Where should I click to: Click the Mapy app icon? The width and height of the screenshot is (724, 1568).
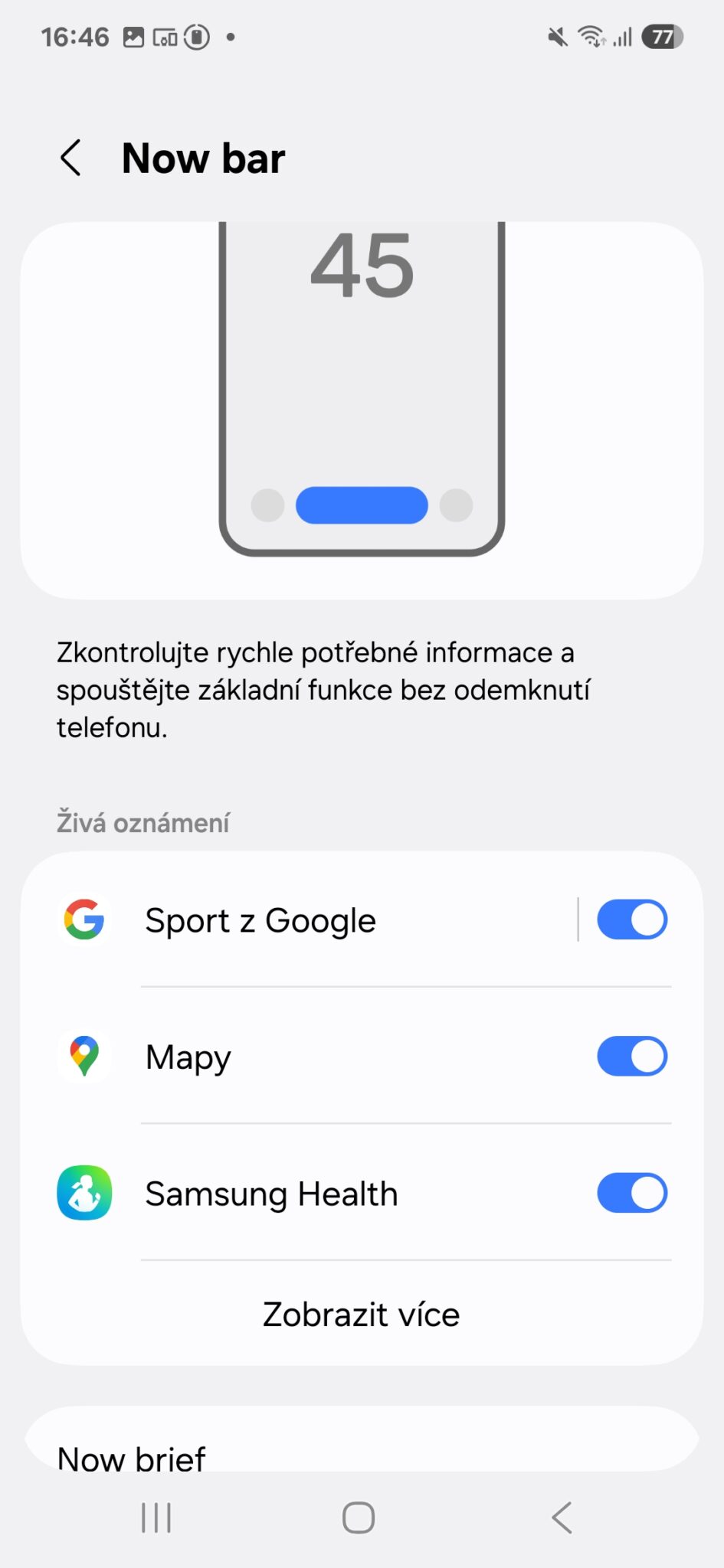(84, 1056)
